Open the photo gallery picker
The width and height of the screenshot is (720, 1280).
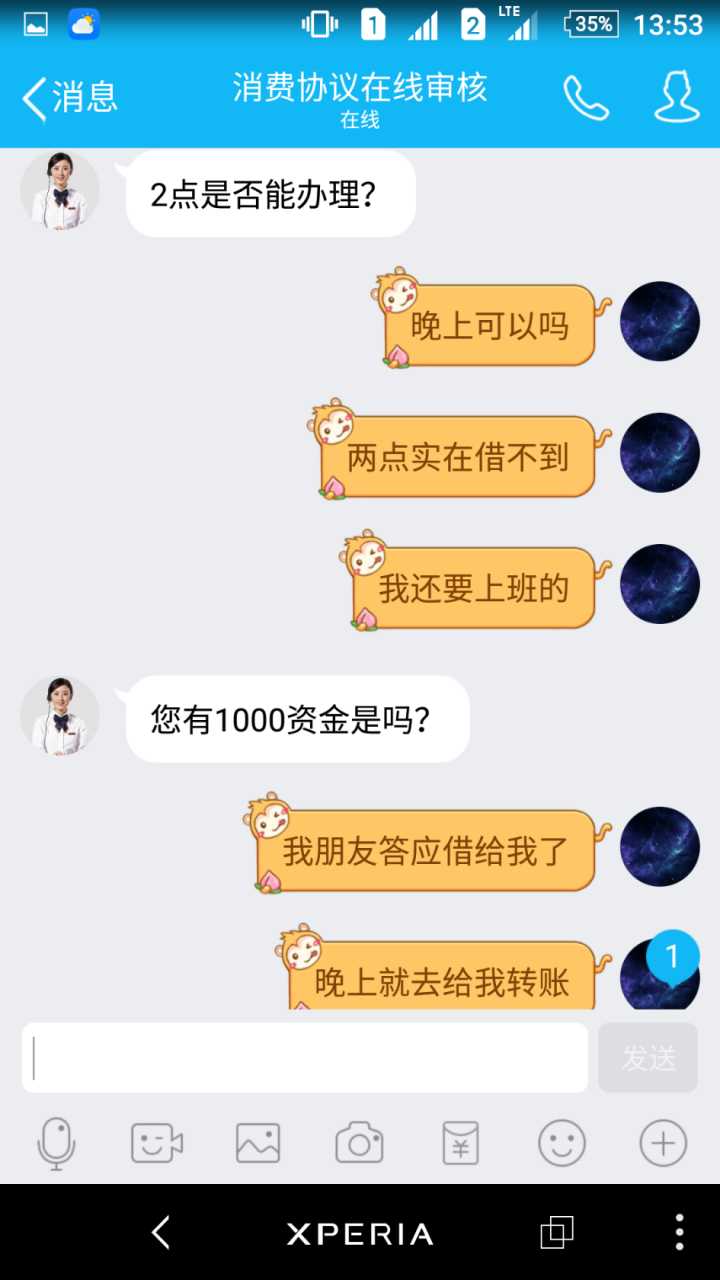point(258,1143)
